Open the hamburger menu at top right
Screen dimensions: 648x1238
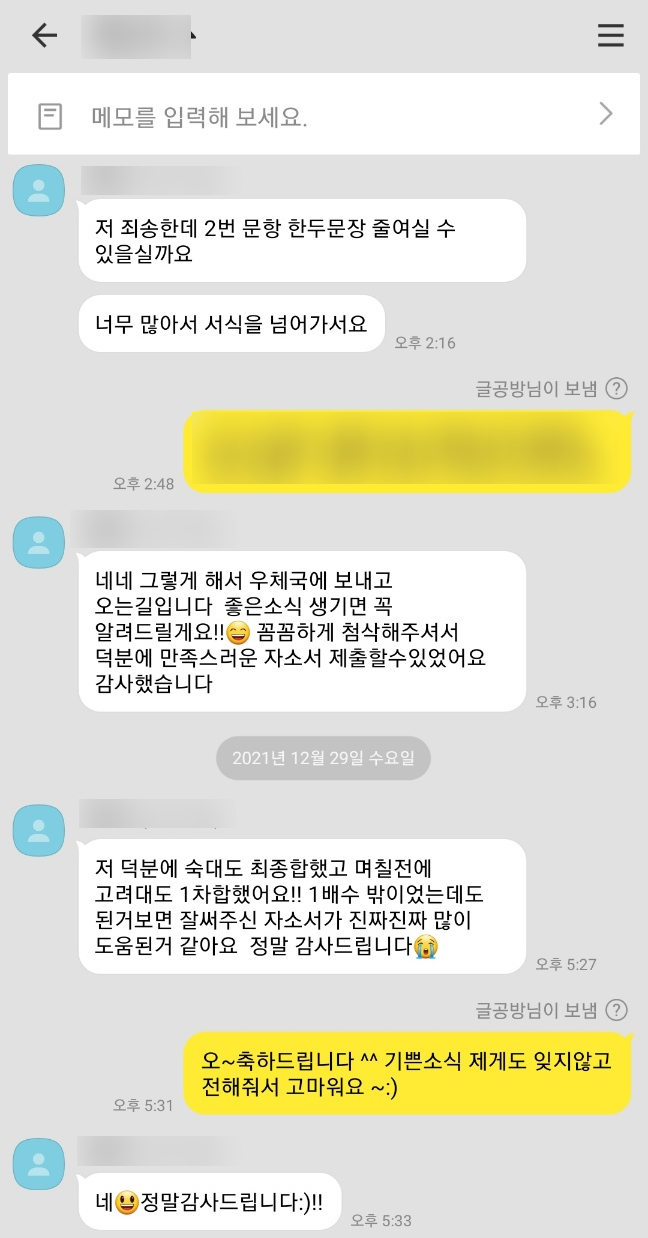pyautogui.click(x=610, y=36)
